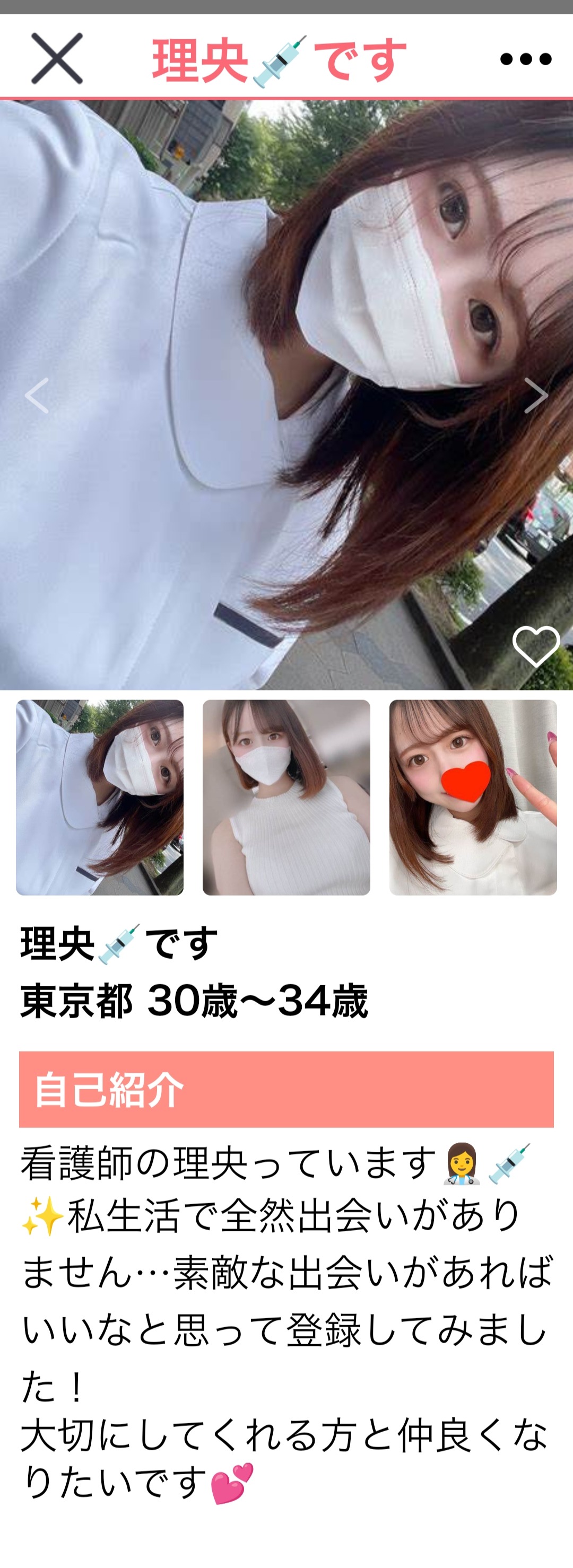The image size is (573, 1568).
Task: Like this profile with the heart
Action: click(x=536, y=646)
